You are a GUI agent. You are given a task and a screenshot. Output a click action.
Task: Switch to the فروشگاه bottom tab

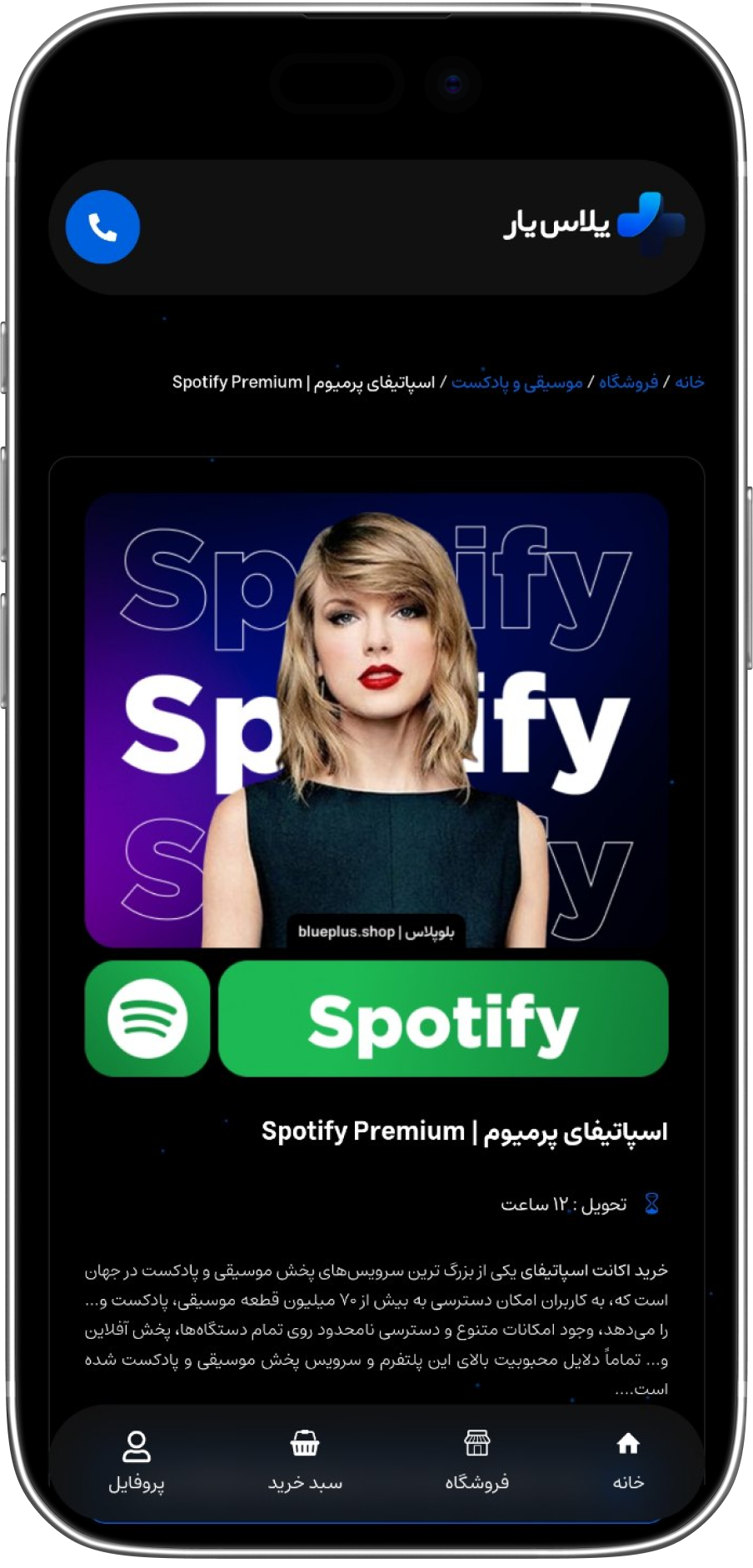476,1461
